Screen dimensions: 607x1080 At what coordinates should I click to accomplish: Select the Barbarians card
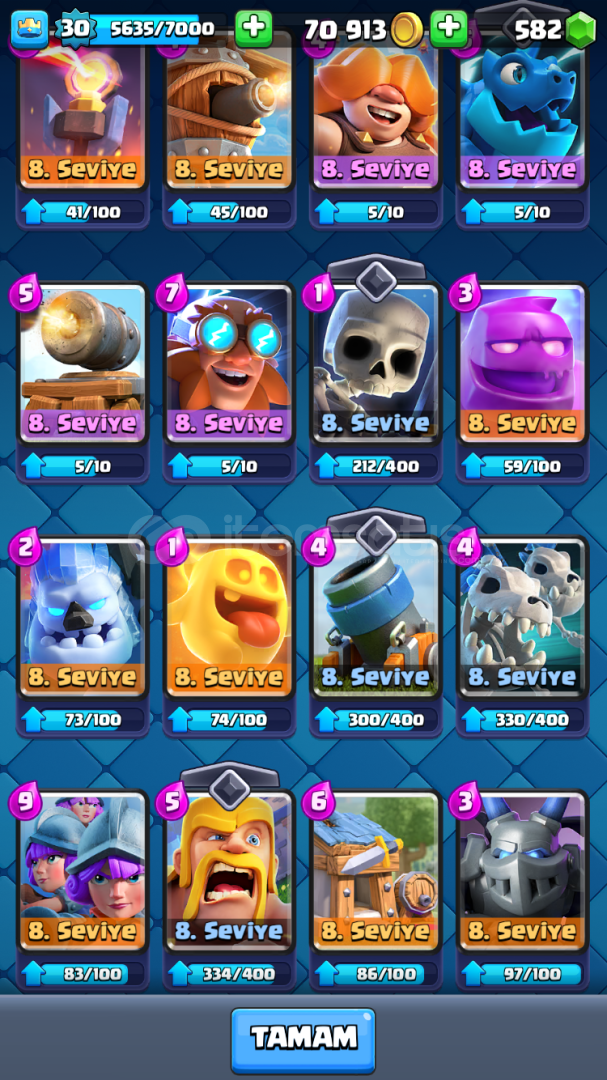[x=230, y=872]
